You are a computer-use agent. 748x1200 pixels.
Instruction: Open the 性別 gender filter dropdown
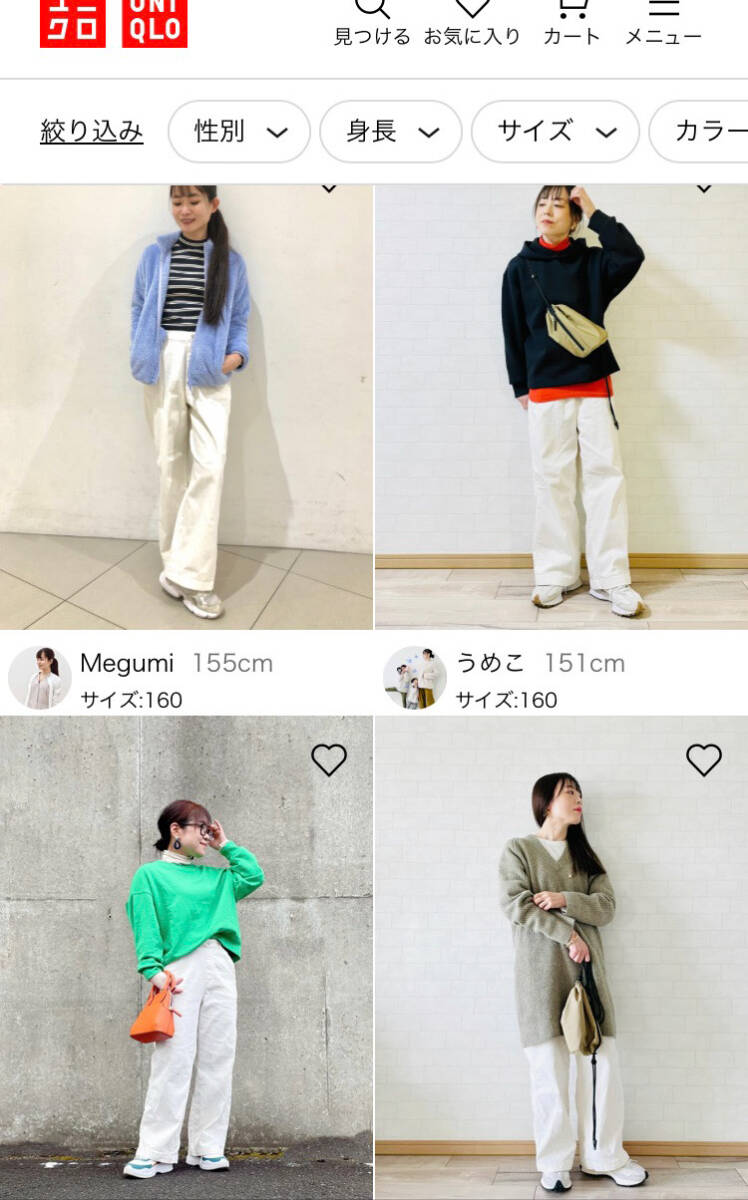point(238,132)
